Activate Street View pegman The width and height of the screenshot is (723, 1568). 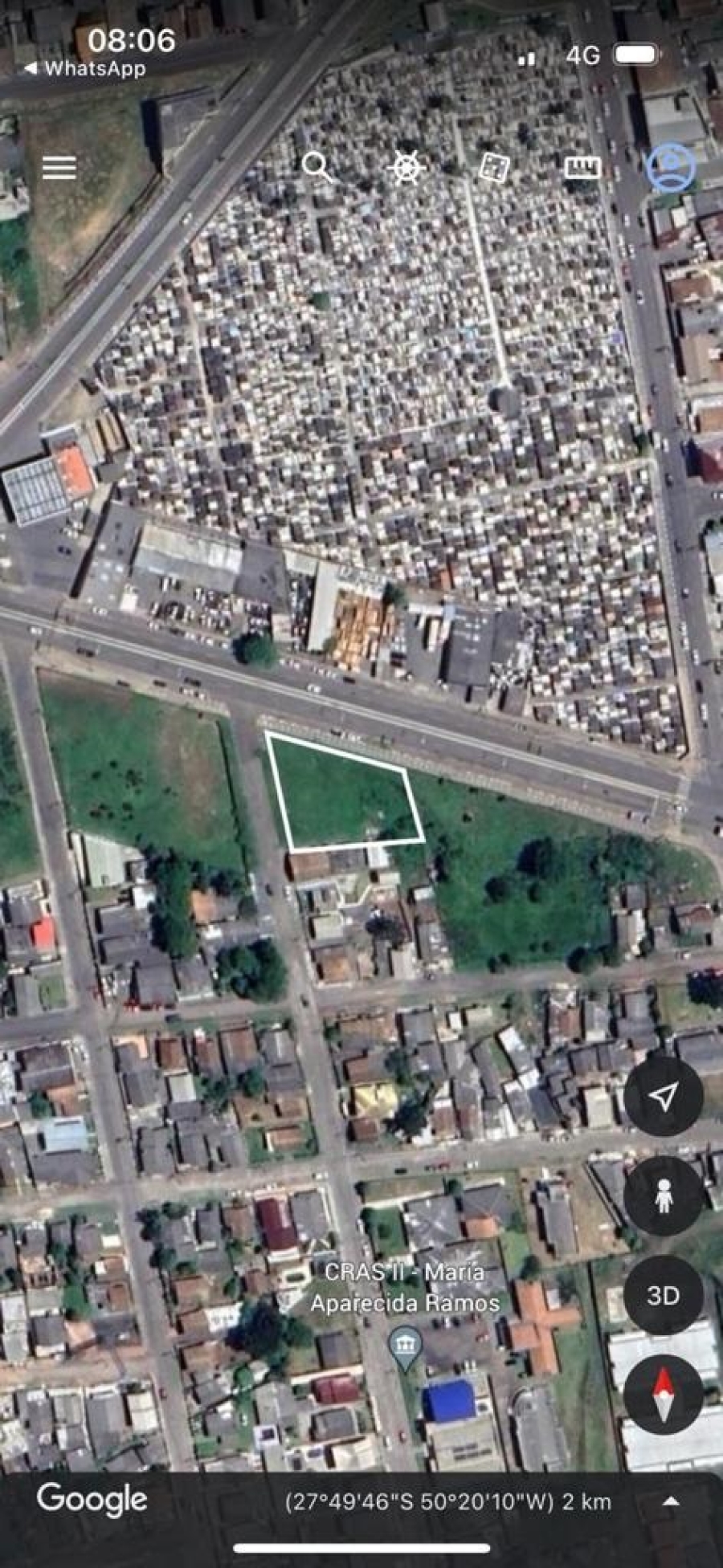click(663, 1195)
